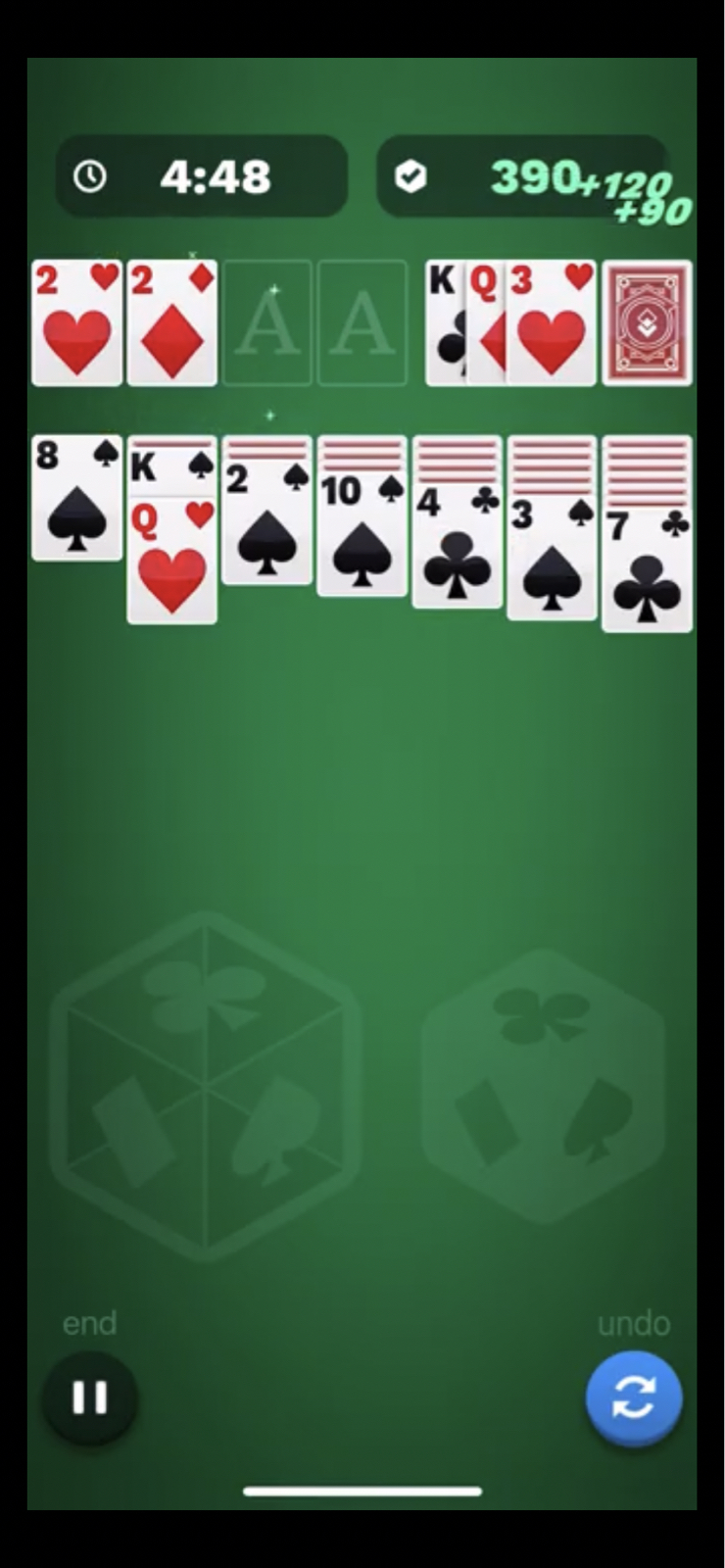
Task: Select the 7 of clubs card
Action: tap(647, 572)
